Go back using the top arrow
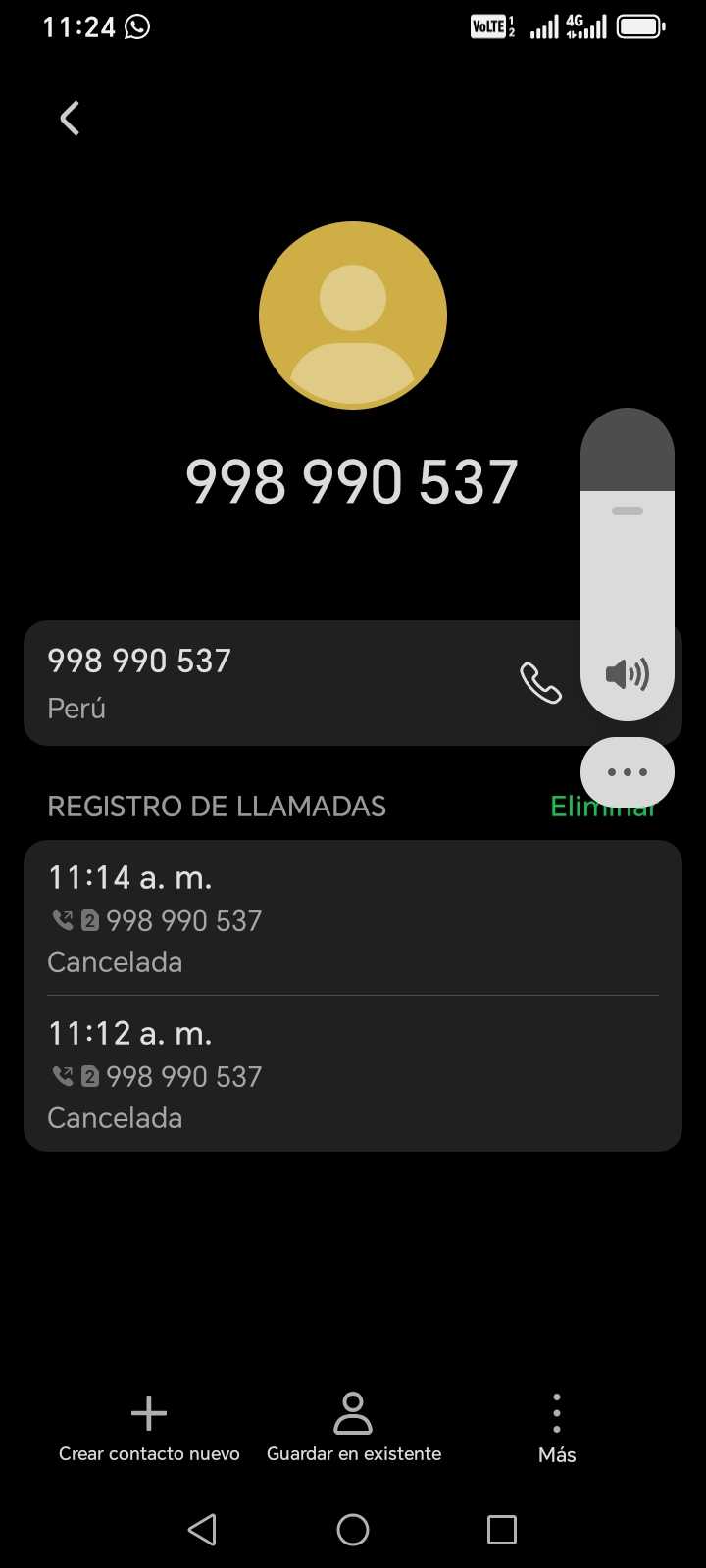 tap(70, 119)
